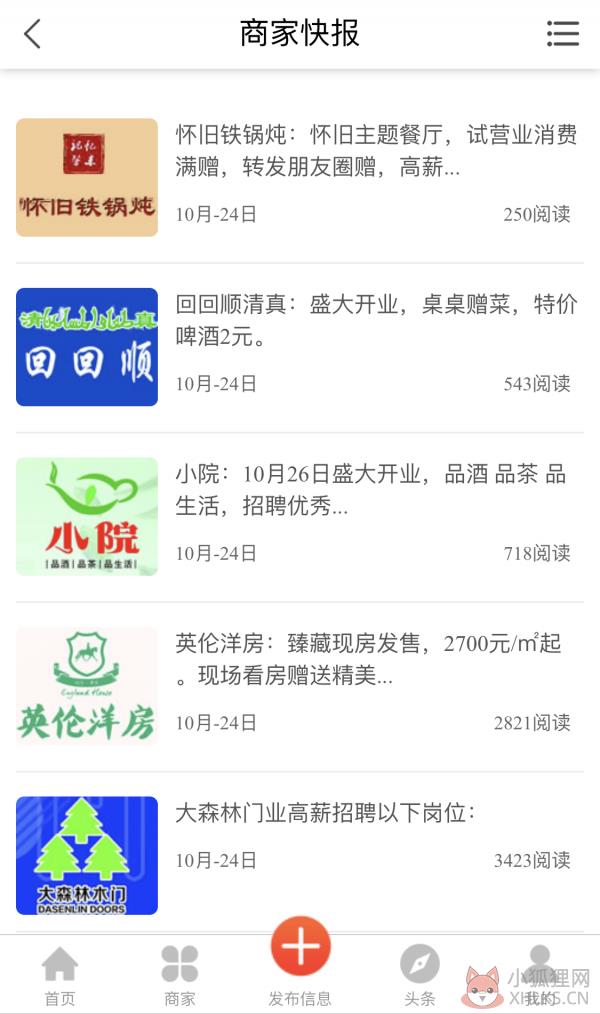This screenshot has height=1014, width=600.
Task: Open the 我的 profile tab
Action: (540, 975)
